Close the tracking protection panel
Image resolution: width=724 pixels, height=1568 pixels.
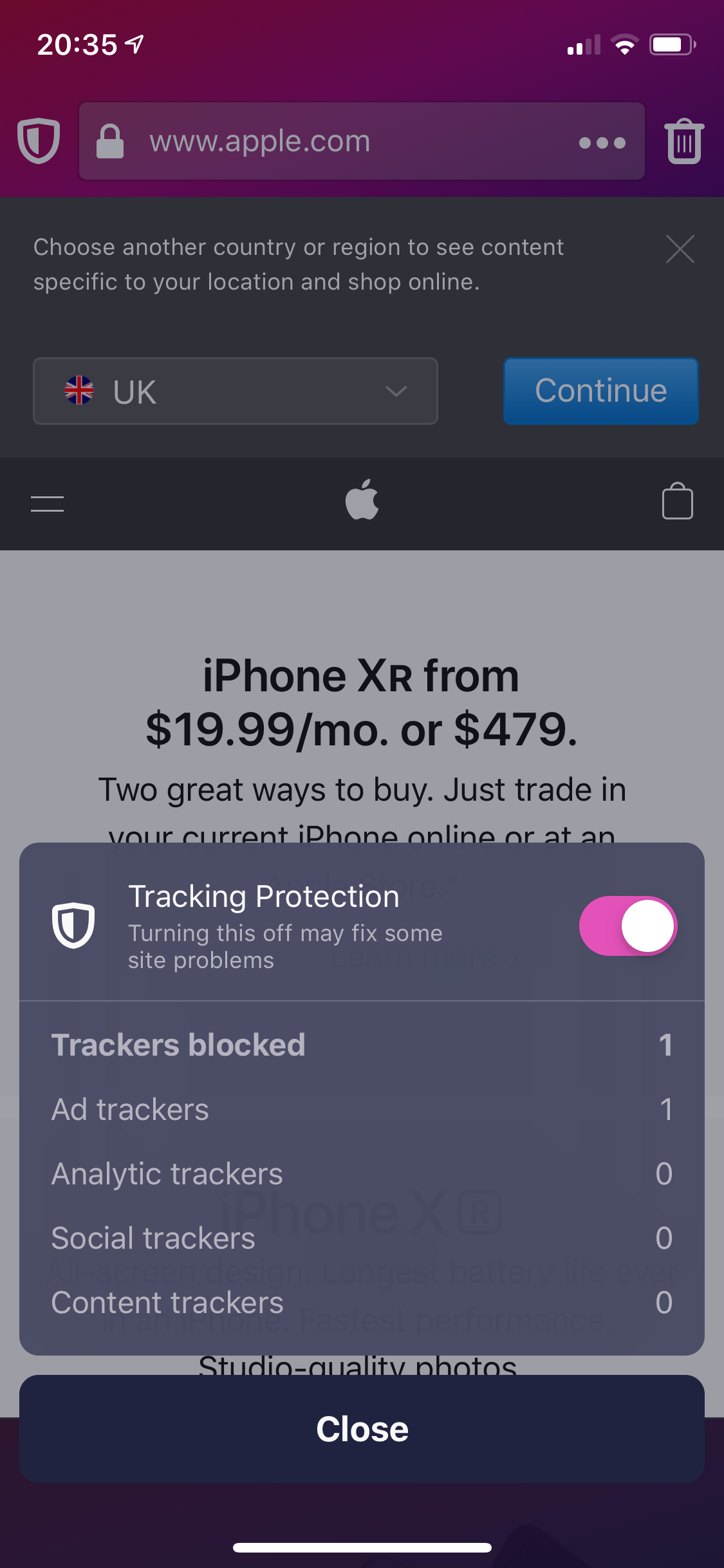[x=362, y=1429]
